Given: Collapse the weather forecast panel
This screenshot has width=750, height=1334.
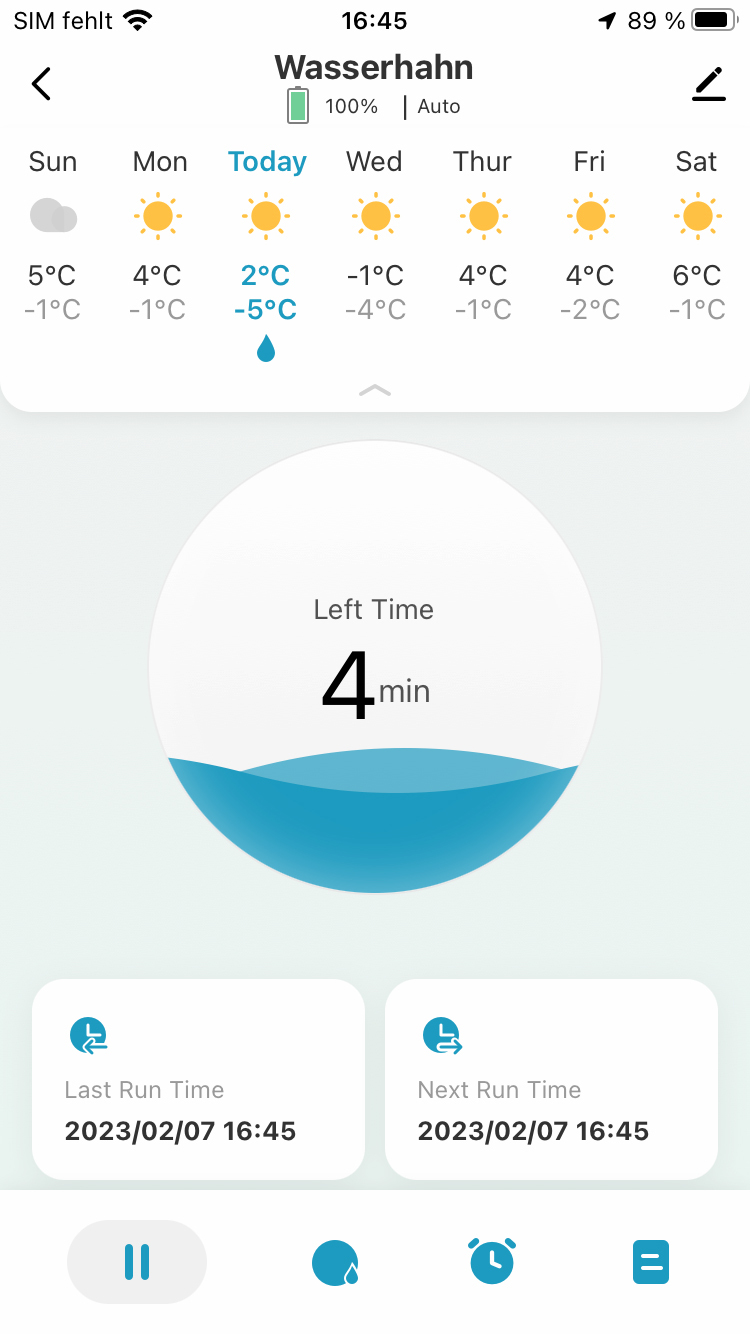Looking at the screenshot, I should pyautogui.click(x=375, y=390).
